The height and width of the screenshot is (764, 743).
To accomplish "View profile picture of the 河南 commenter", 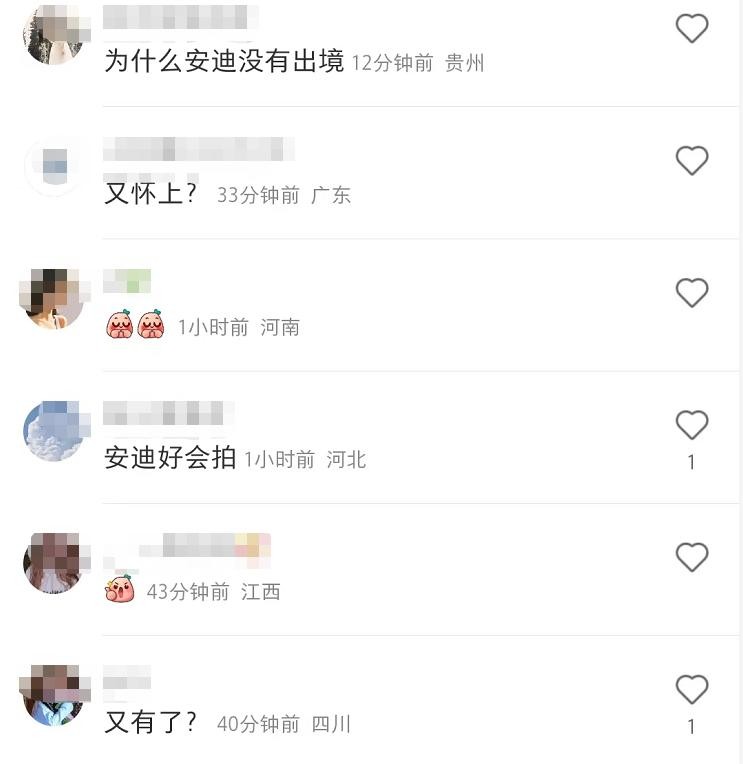I will 53,298.
